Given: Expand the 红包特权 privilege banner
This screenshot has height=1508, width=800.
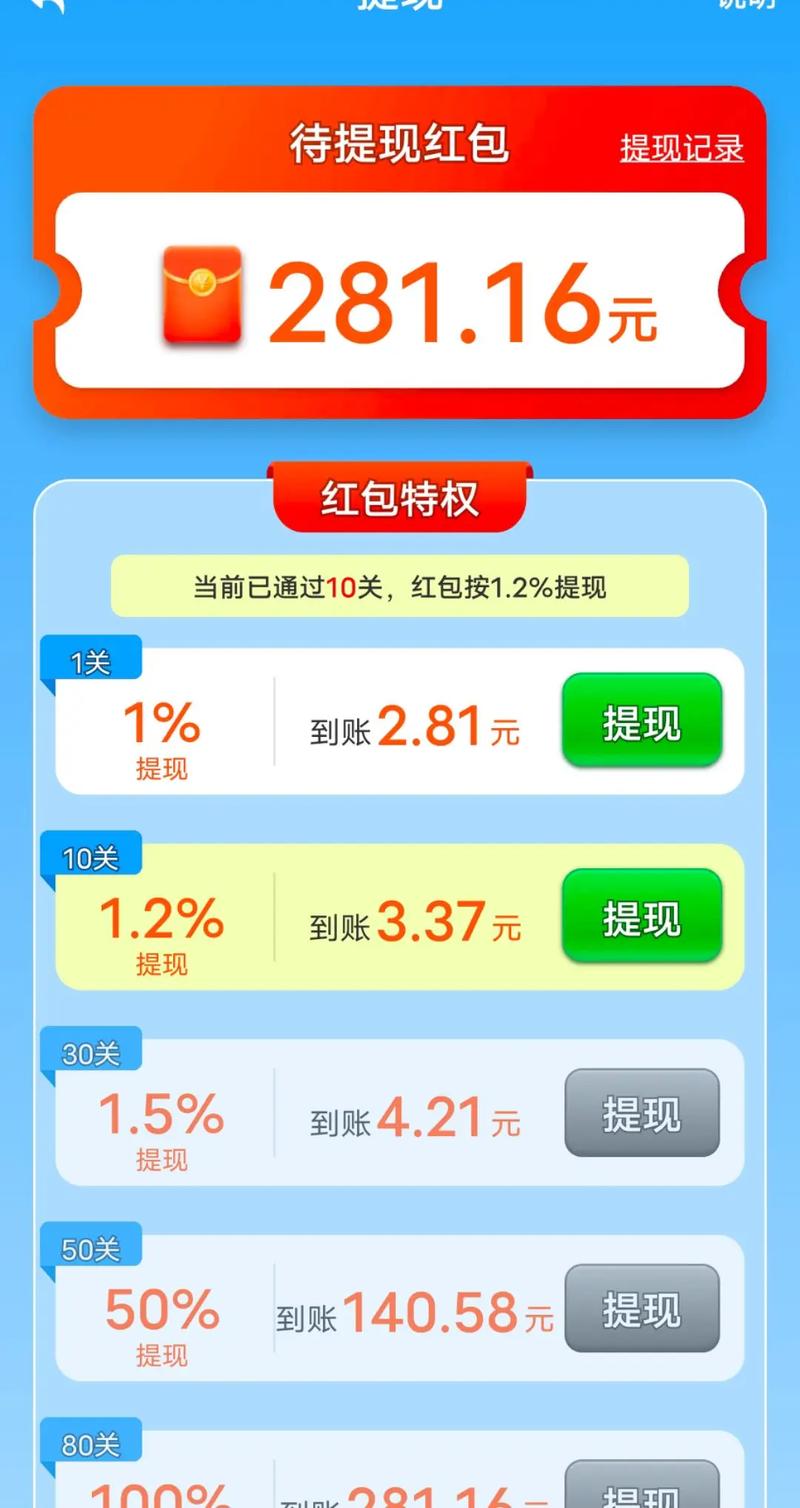Looking at the screenshot, I should point(400,497).
